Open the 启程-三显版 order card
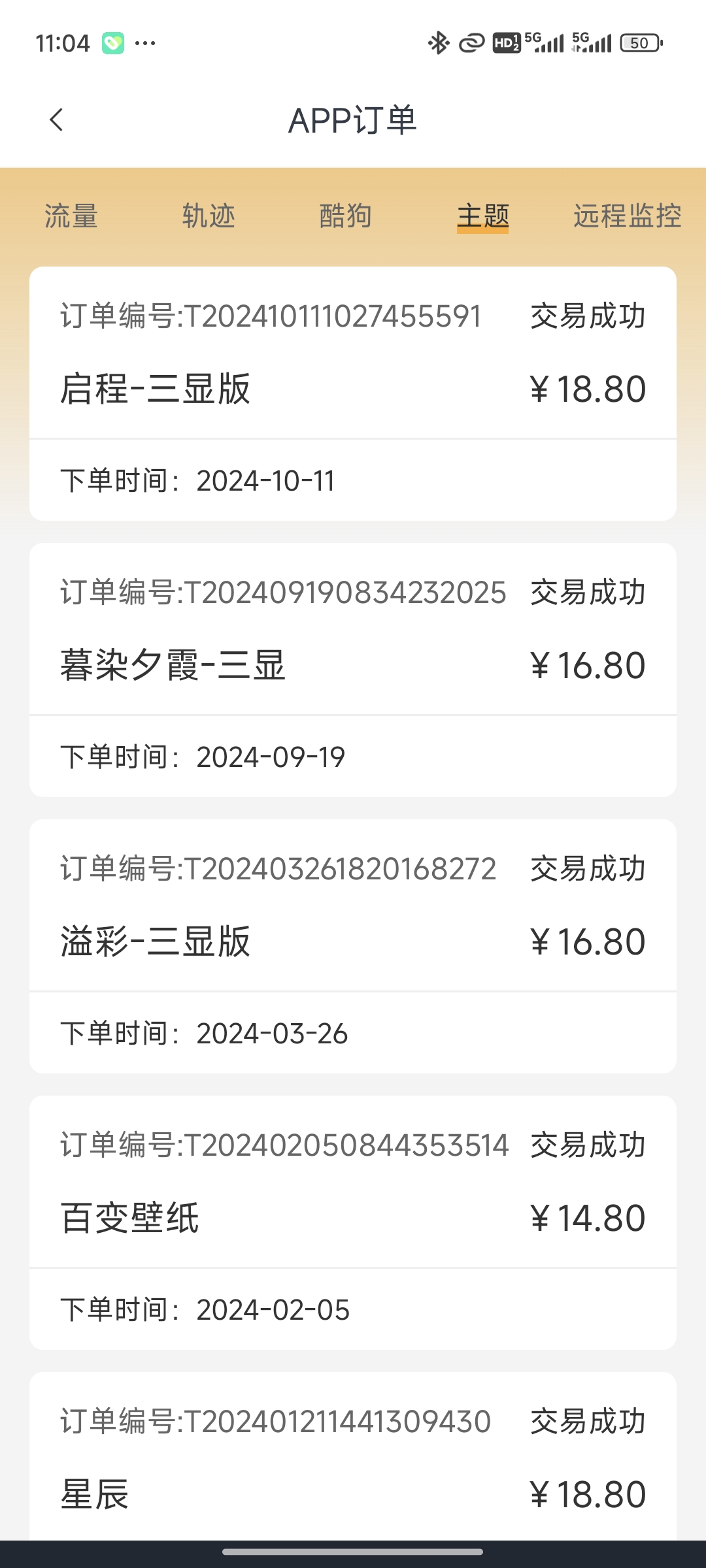This screenshot has height=1568, width=706. click(x=353, y=393)
